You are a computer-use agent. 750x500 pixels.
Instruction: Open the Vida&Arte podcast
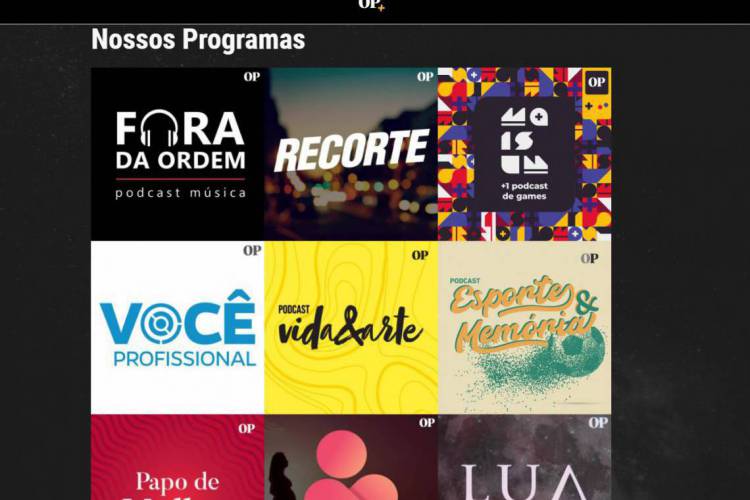(351, 327)
